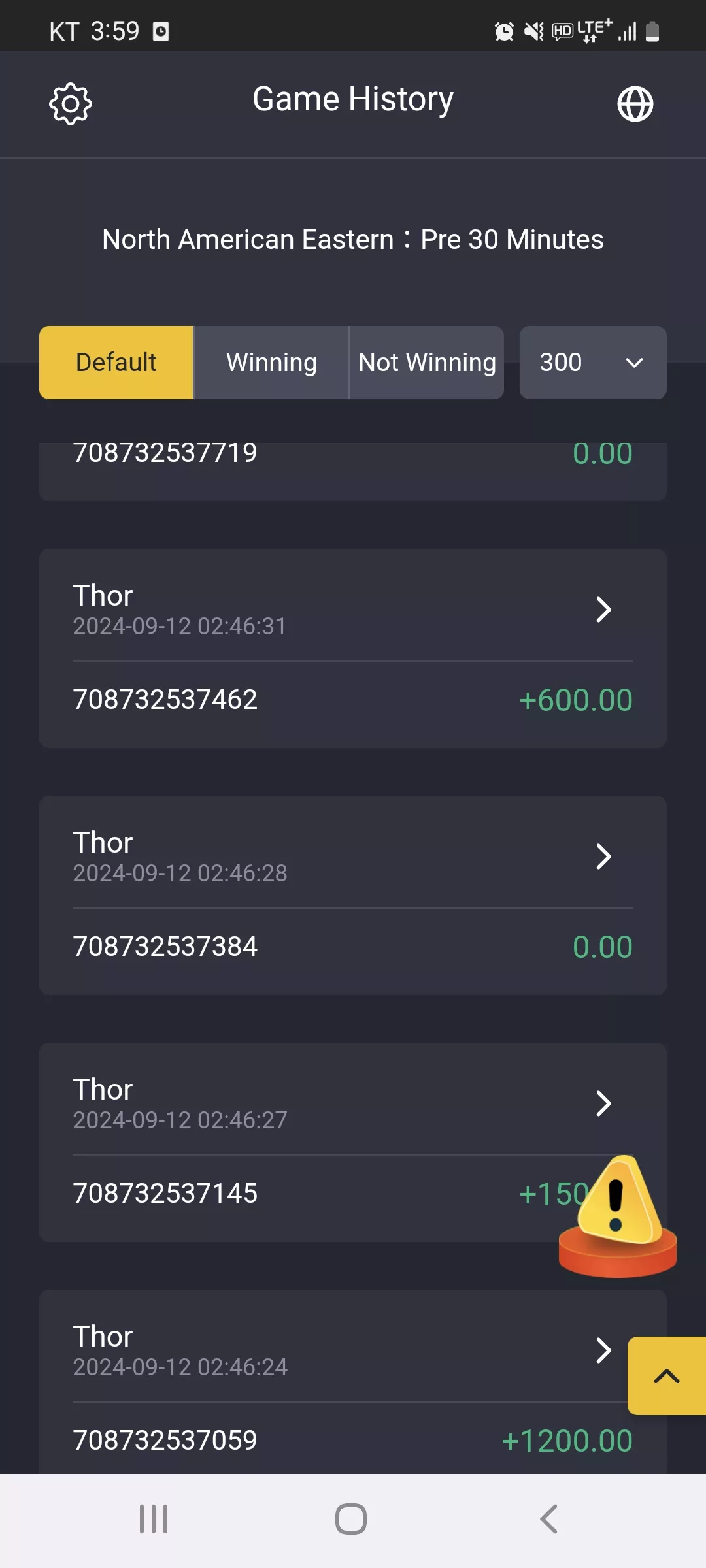Viewport: 706px width, 1568px height.
Task: Switch to the Not Winning tab
Action: [427, 363]
